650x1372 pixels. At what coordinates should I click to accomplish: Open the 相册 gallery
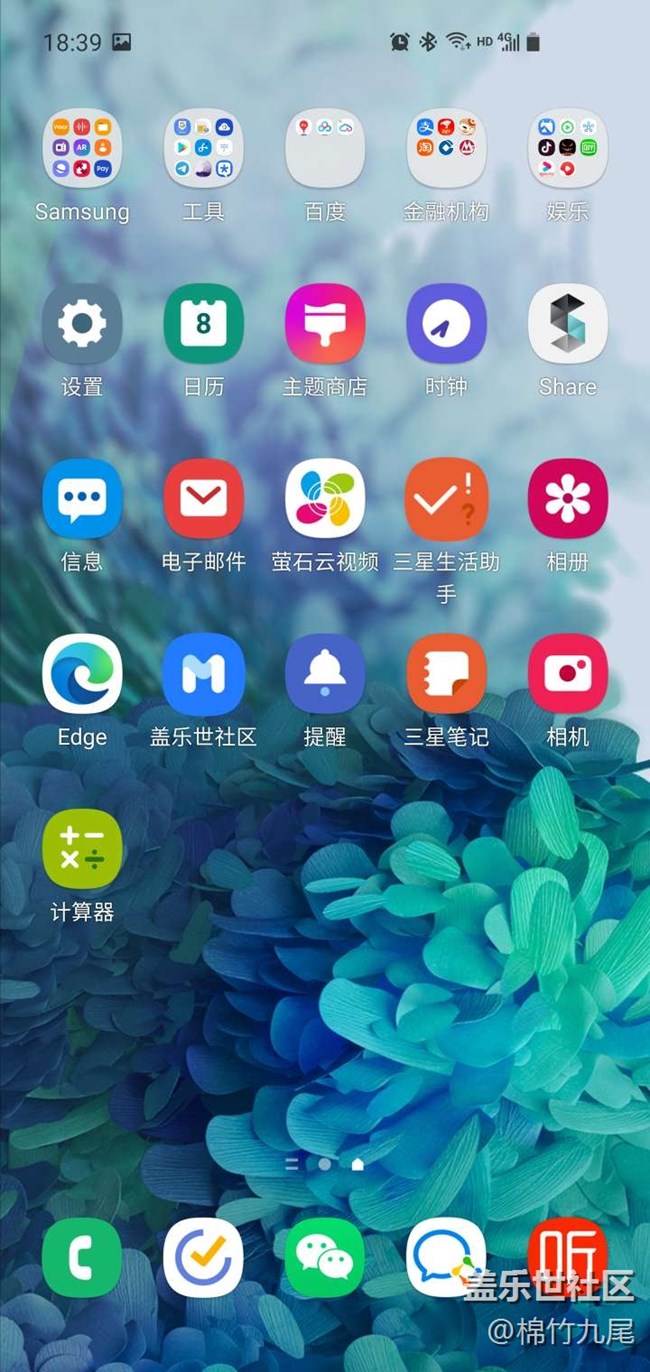pyautogui.click(x=567, y=498)
